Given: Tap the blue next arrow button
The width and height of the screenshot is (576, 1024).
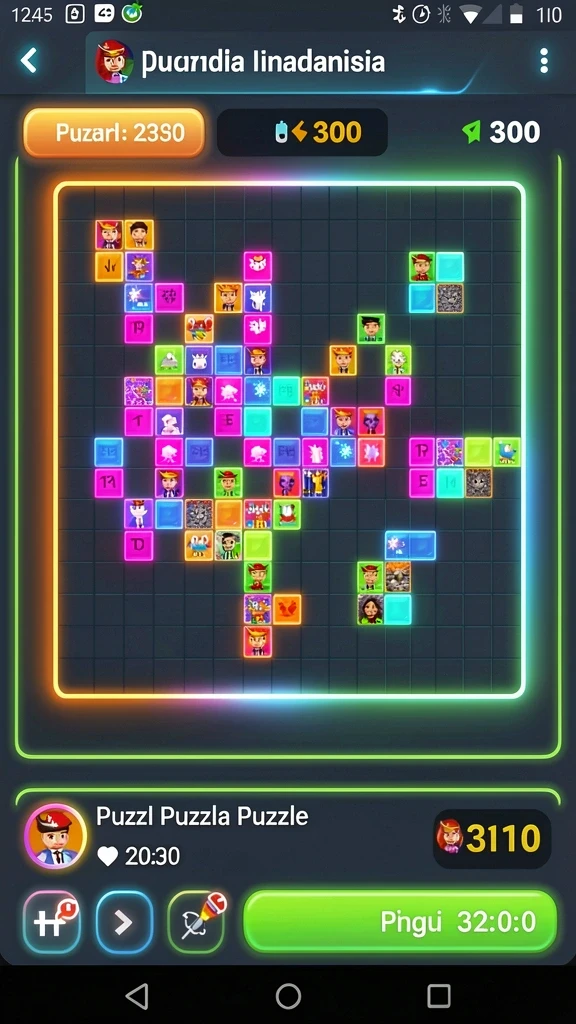Looking at the screenshot, I should click(124, 921).
